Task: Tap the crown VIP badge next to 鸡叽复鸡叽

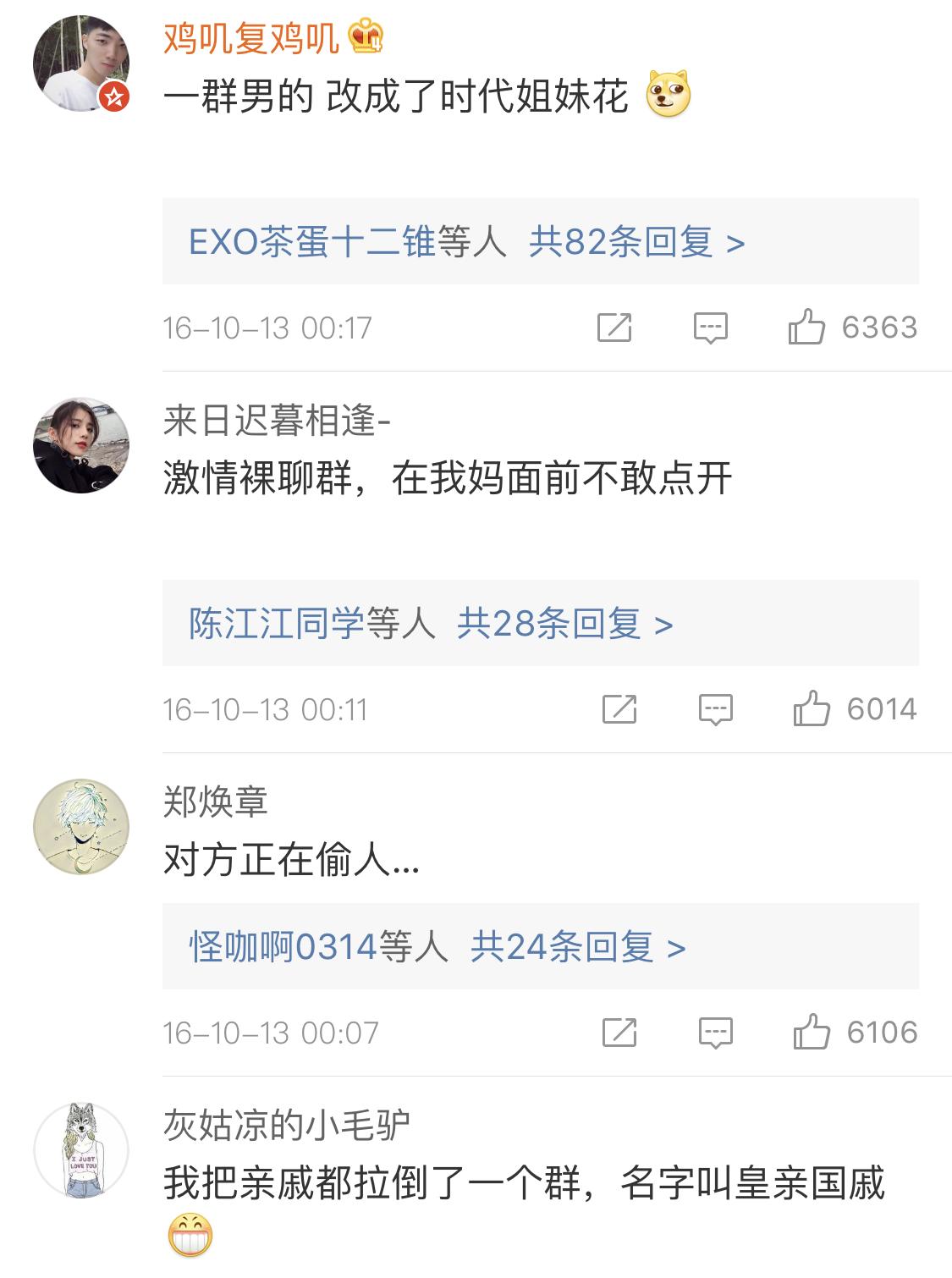Action: tap(364, 36)
